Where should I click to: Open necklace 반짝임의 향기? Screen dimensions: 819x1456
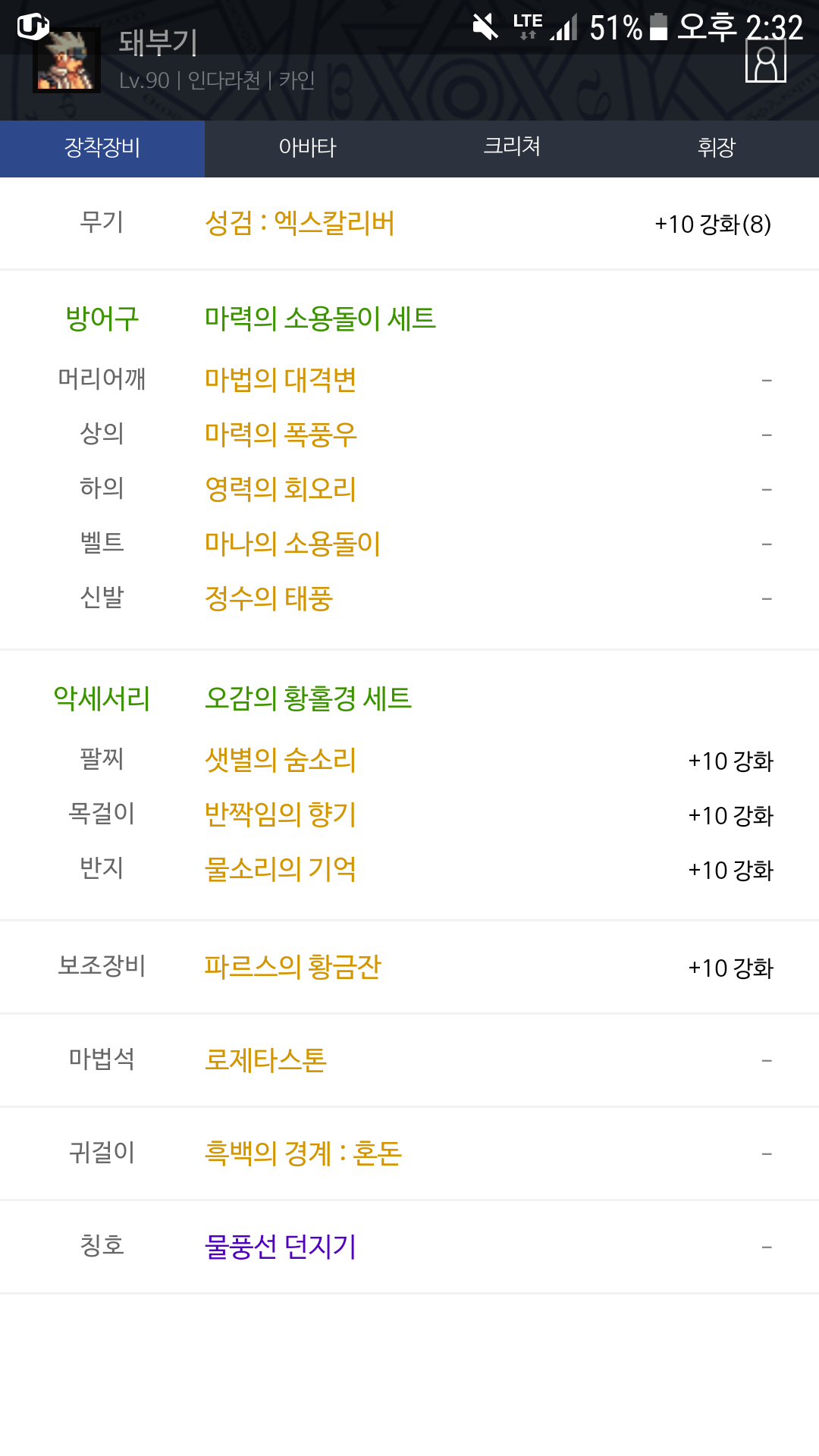point(281,814)
